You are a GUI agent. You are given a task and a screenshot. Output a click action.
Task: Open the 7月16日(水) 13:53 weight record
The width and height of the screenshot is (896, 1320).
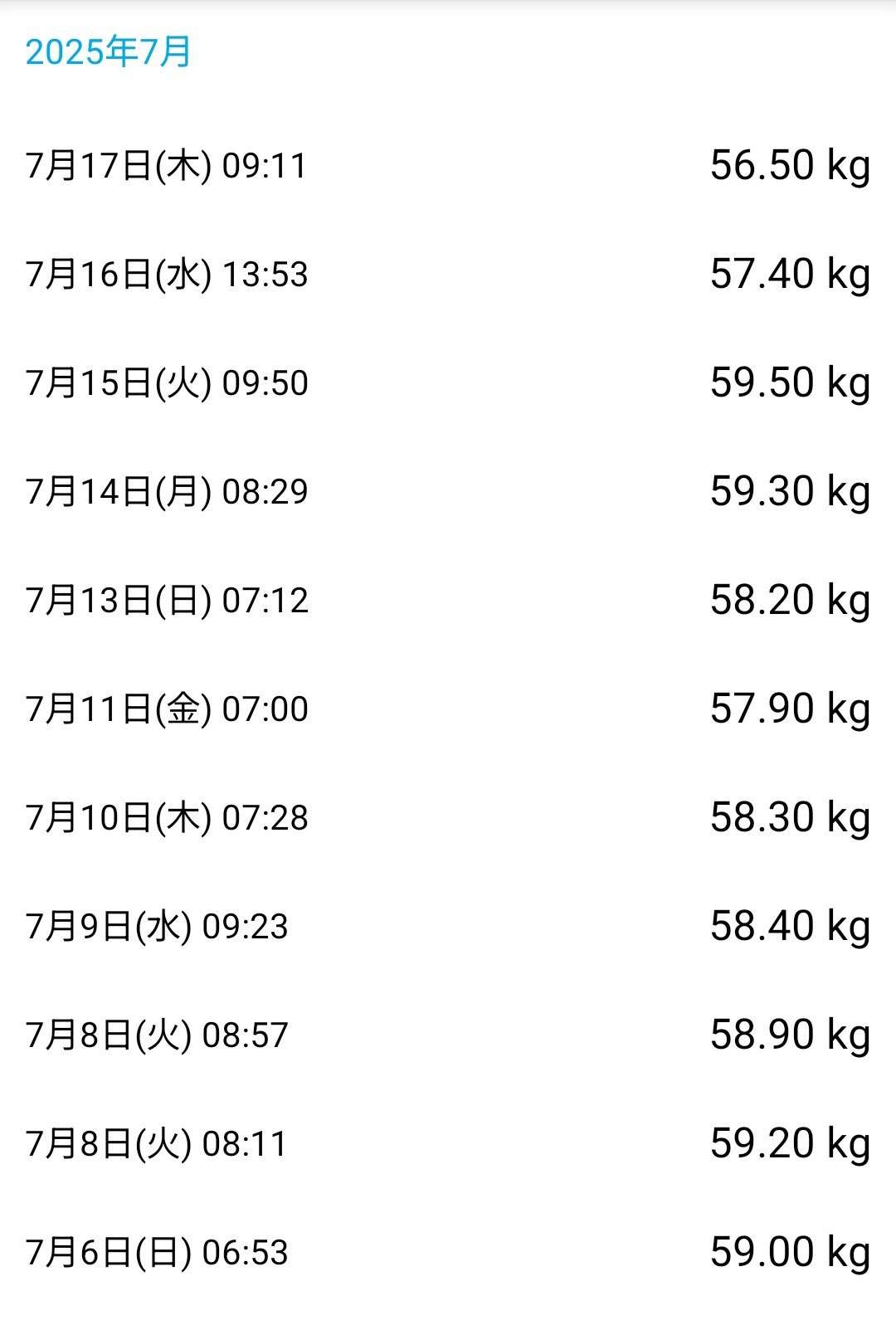click(448, 274)
